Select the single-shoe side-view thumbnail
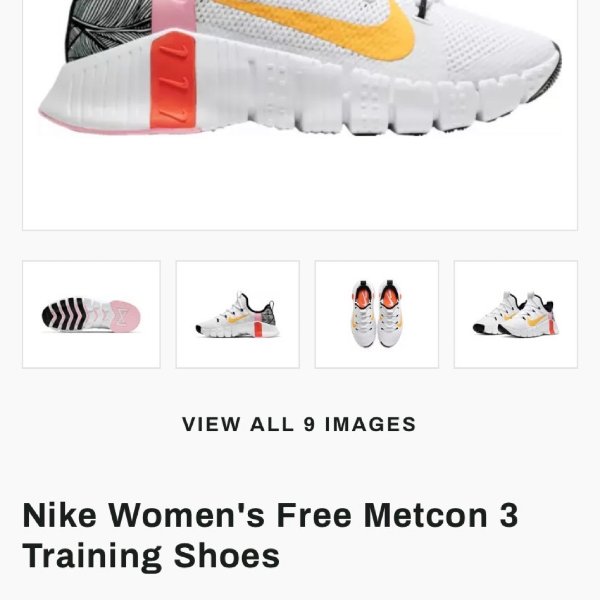The height and width of the screenshot is (600, 600). 237,315
